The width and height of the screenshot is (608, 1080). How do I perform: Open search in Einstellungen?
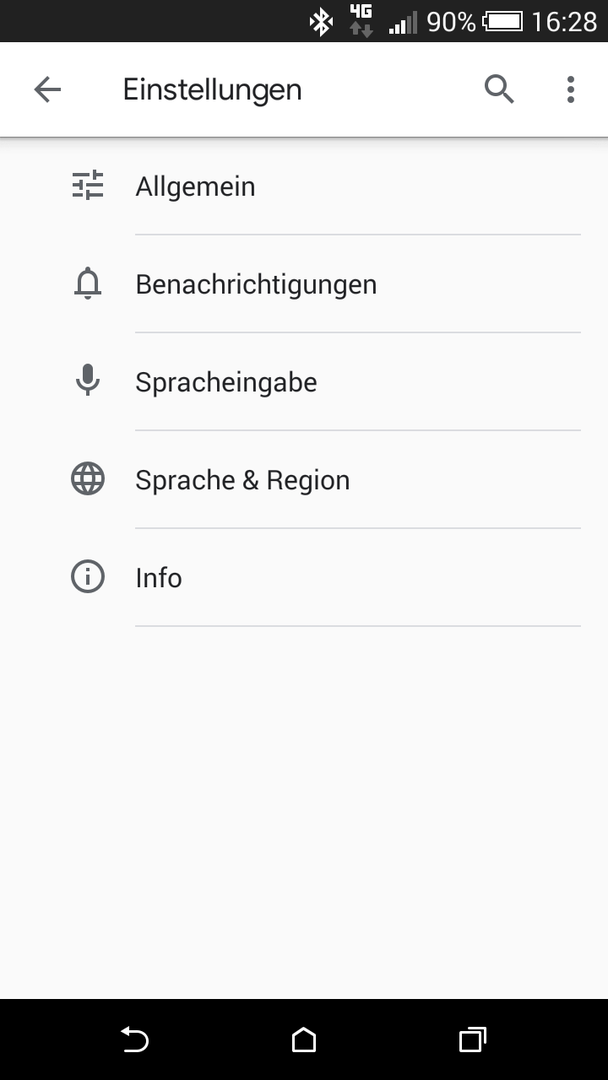[499, 90]
